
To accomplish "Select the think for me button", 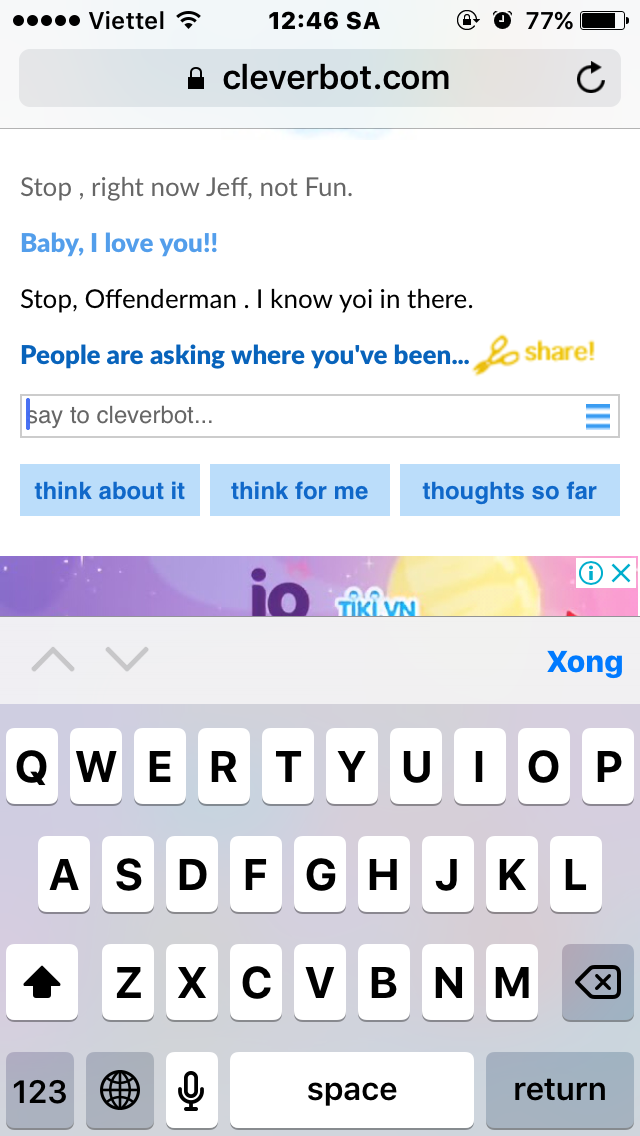I will 299,490.
